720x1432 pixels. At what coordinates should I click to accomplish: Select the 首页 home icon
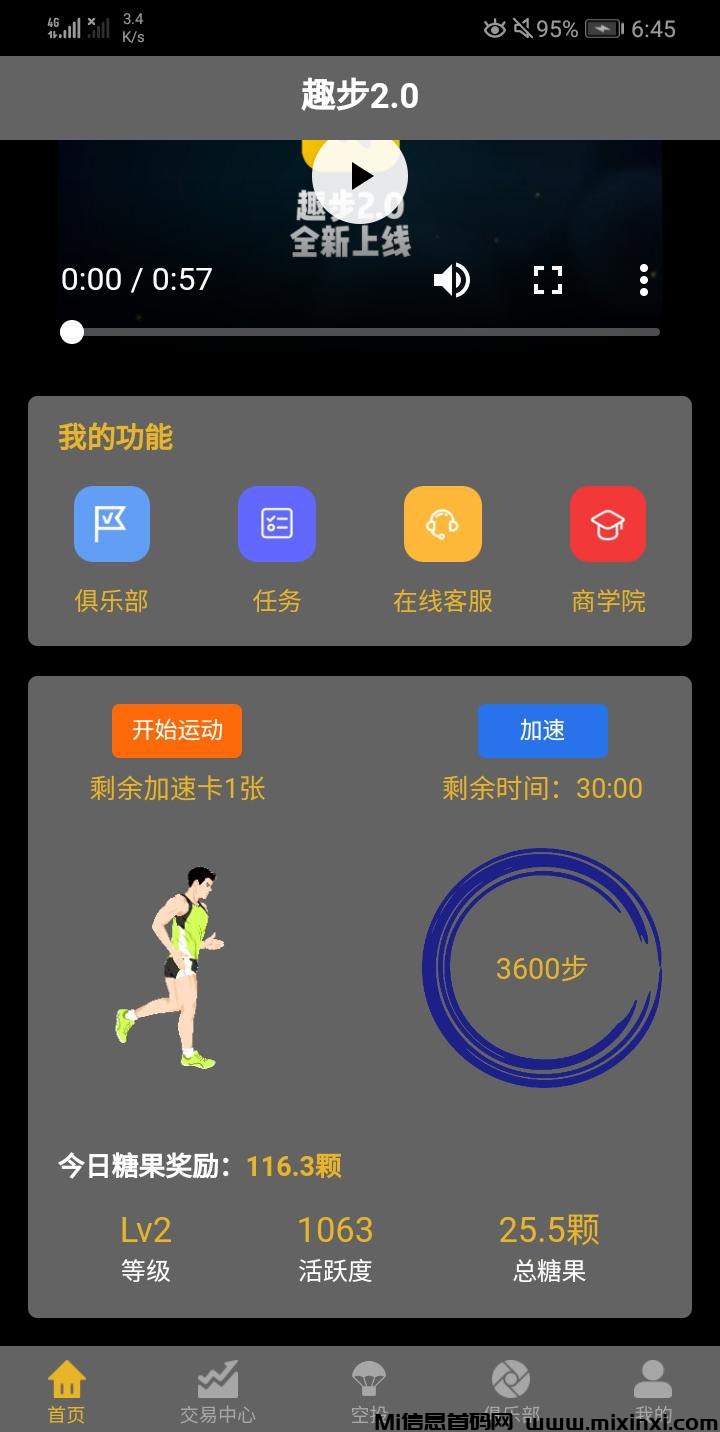66,1378
